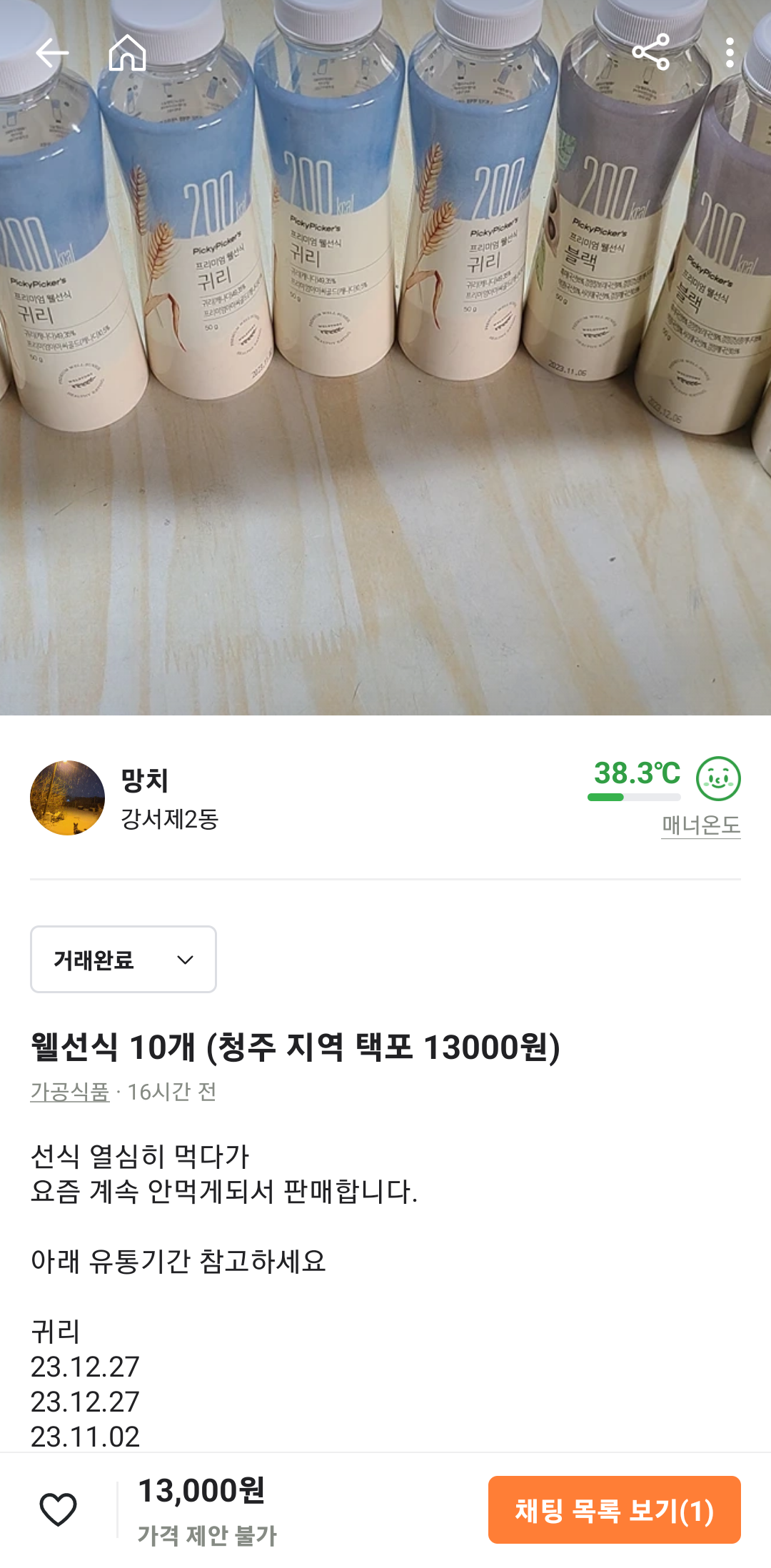This screenshot has width=771, height=1568.
Task: Open seller 망치's profile
Action: tap(68, 798)
